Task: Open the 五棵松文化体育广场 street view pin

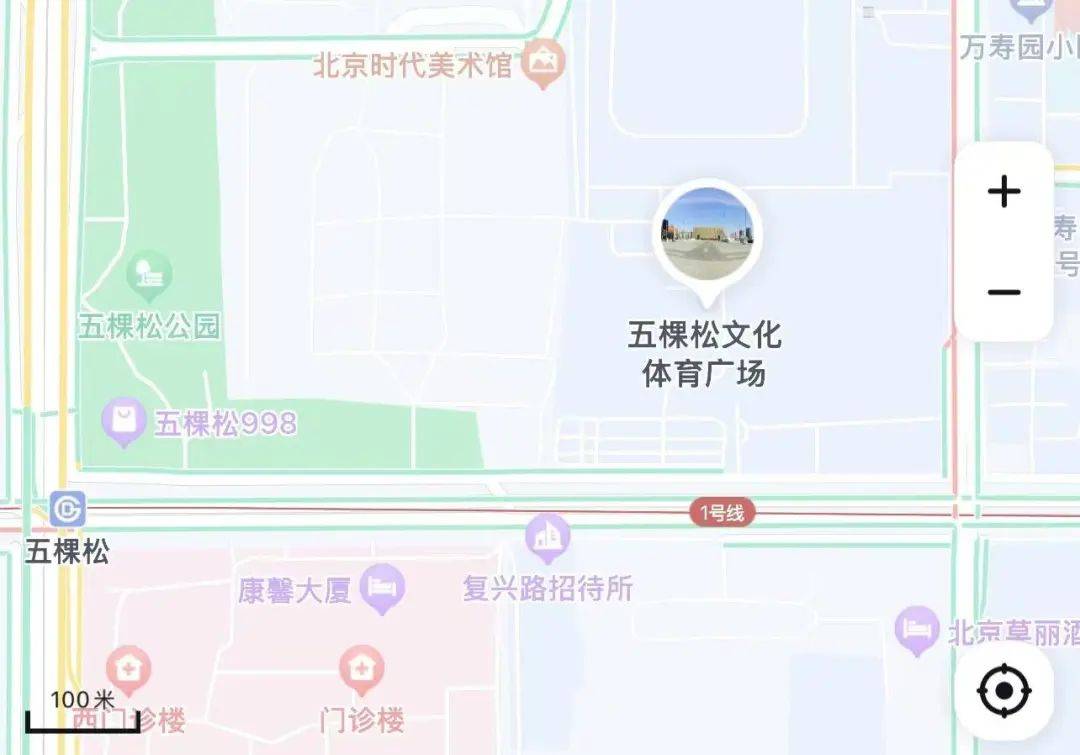Action: pos(707,236)
